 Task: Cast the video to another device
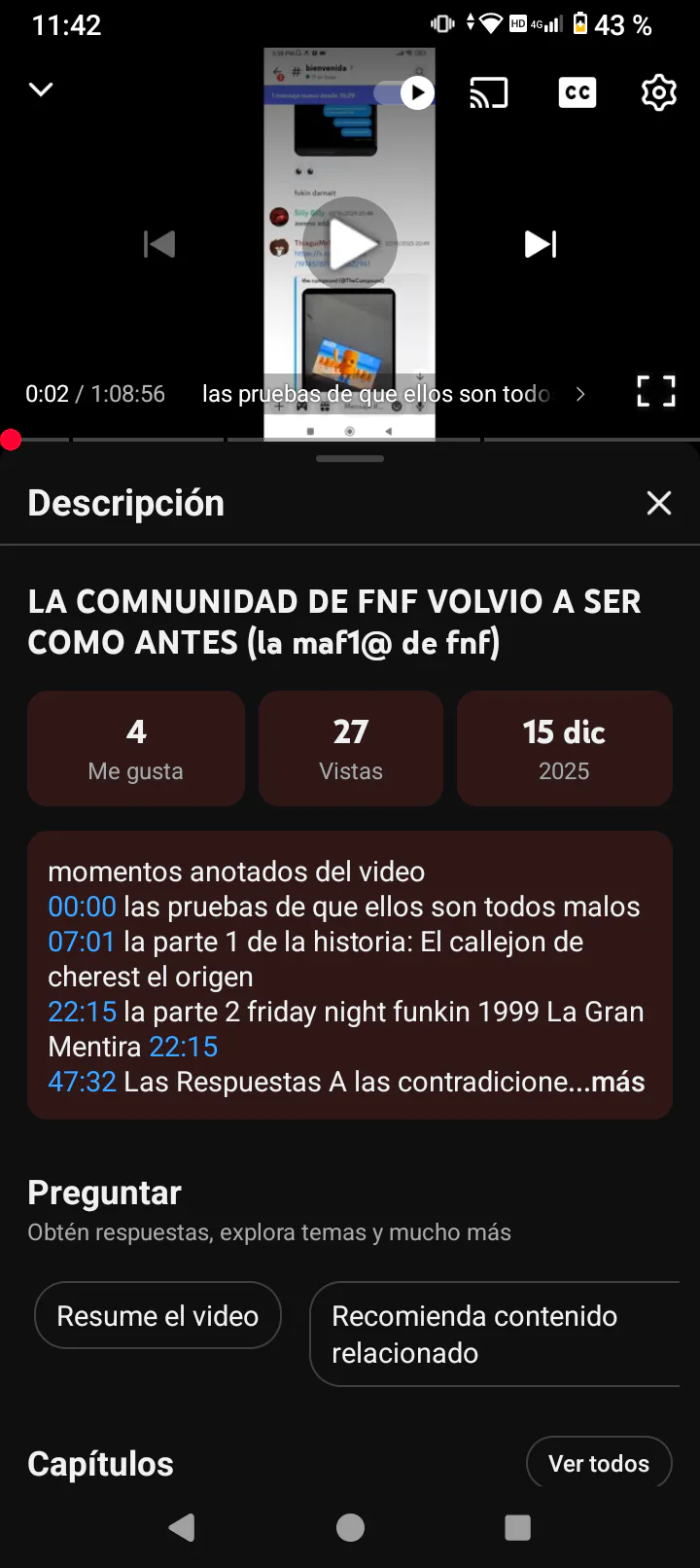click(489, 92)
